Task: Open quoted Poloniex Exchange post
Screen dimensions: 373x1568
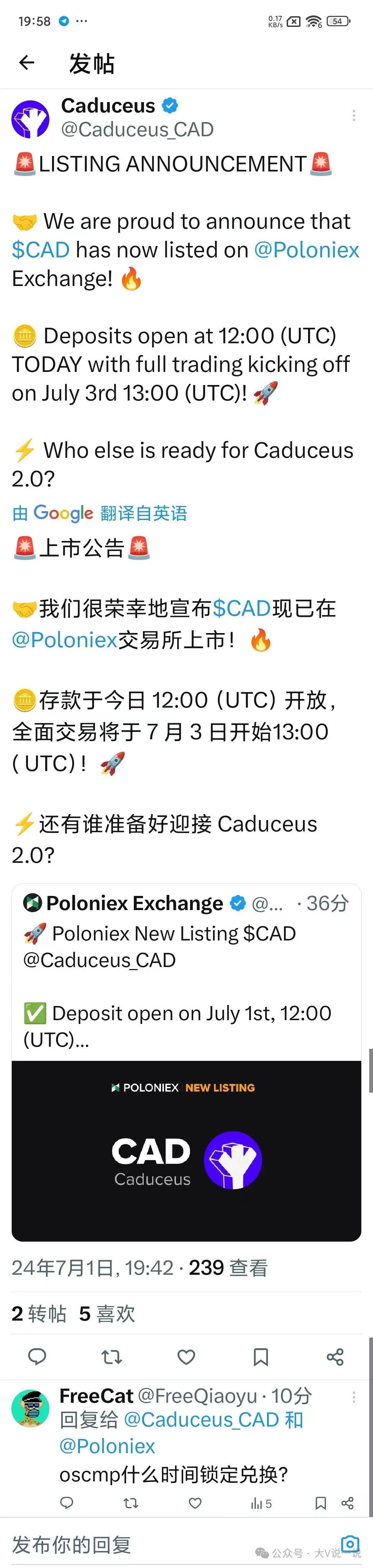Action: coord(186,974)
